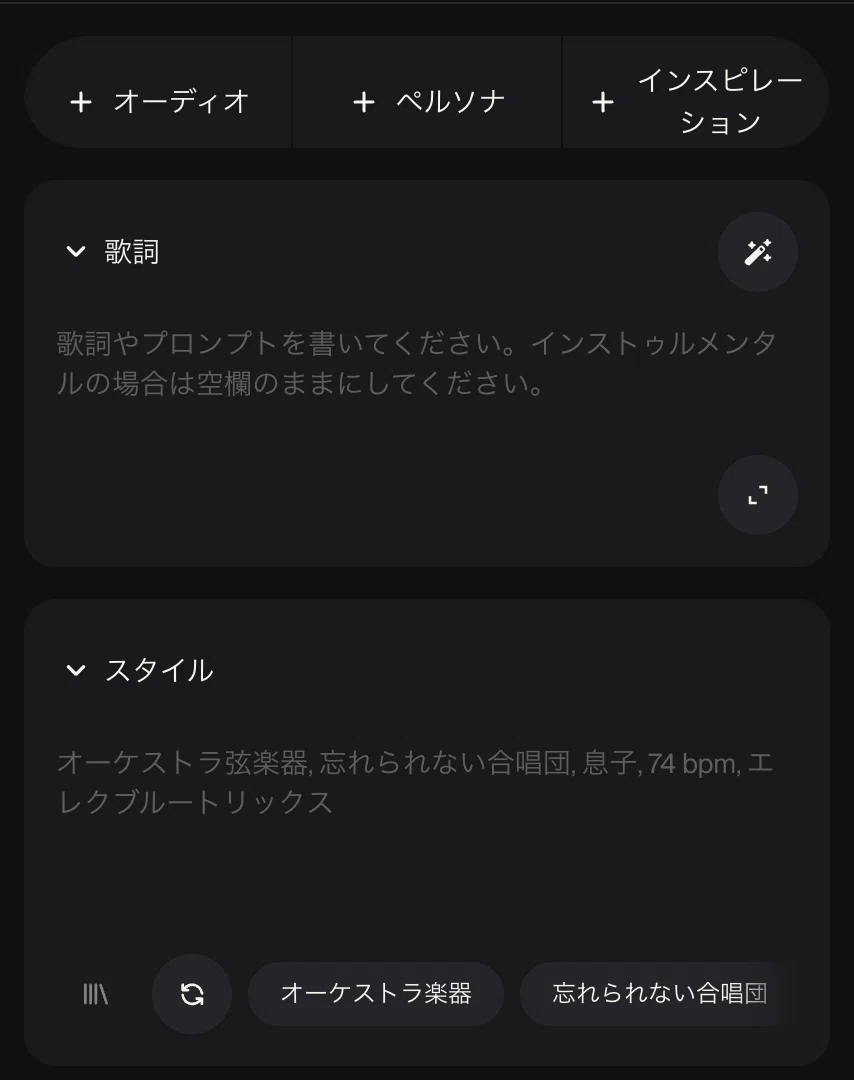Open the style library icon
The image size is (854, 1080).
95,994
